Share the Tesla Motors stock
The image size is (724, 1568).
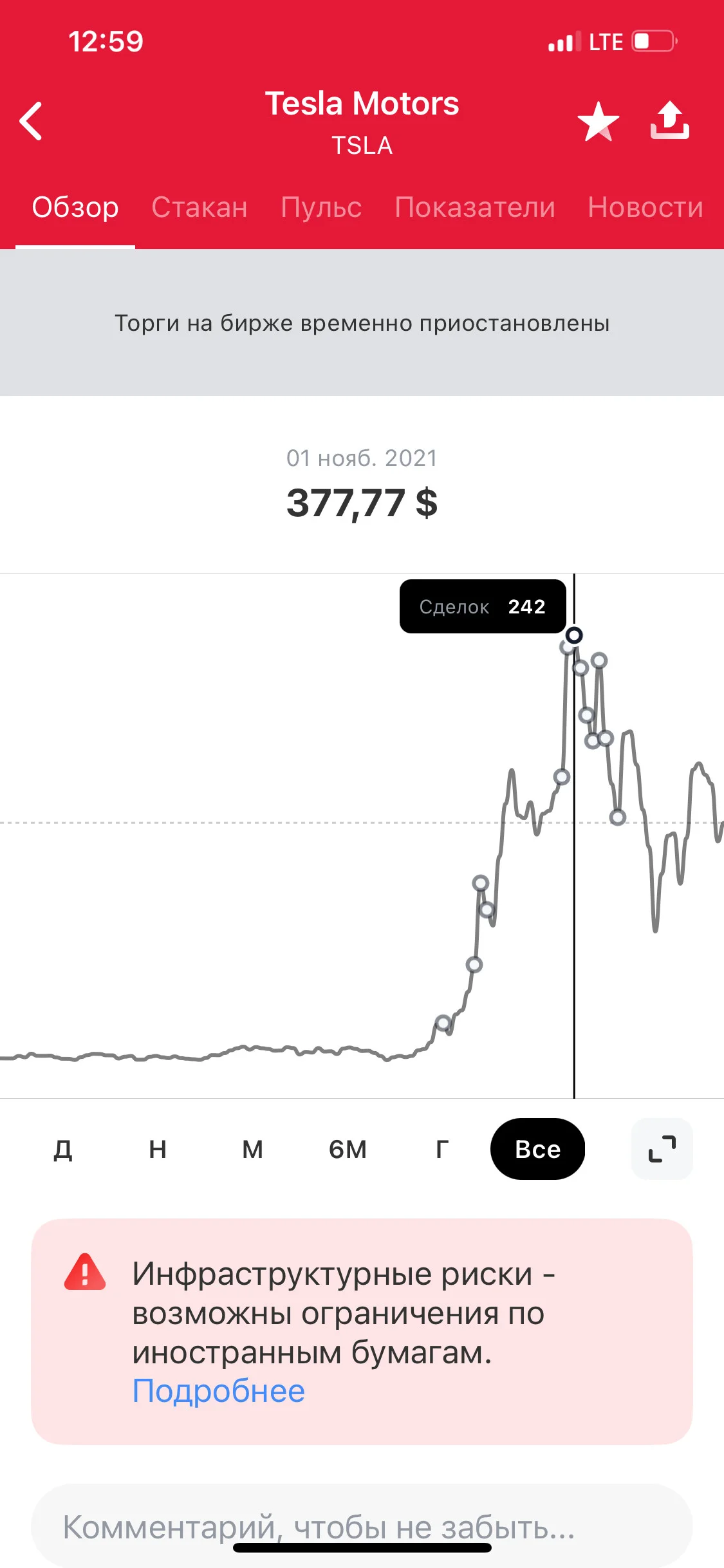point(669,120)
